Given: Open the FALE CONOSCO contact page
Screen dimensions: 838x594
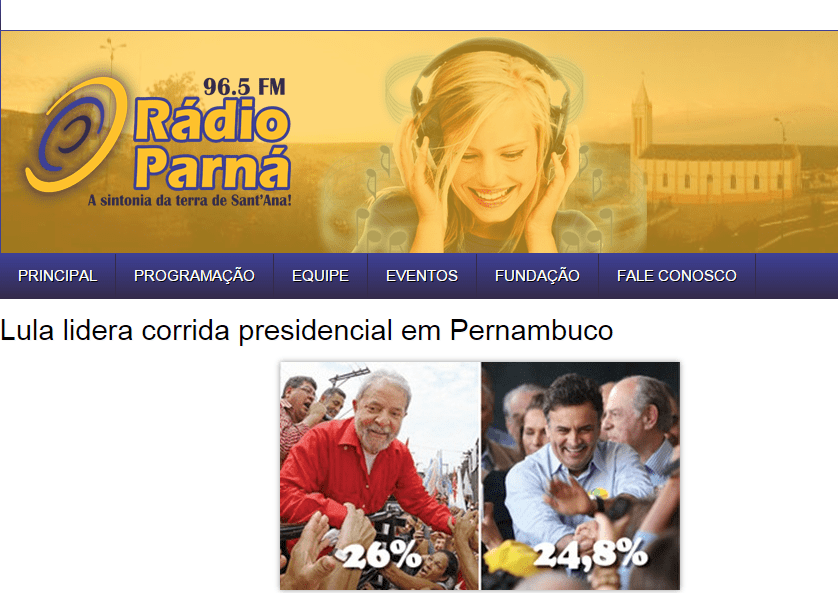Looking at the screenshot, I should point(676,276).
